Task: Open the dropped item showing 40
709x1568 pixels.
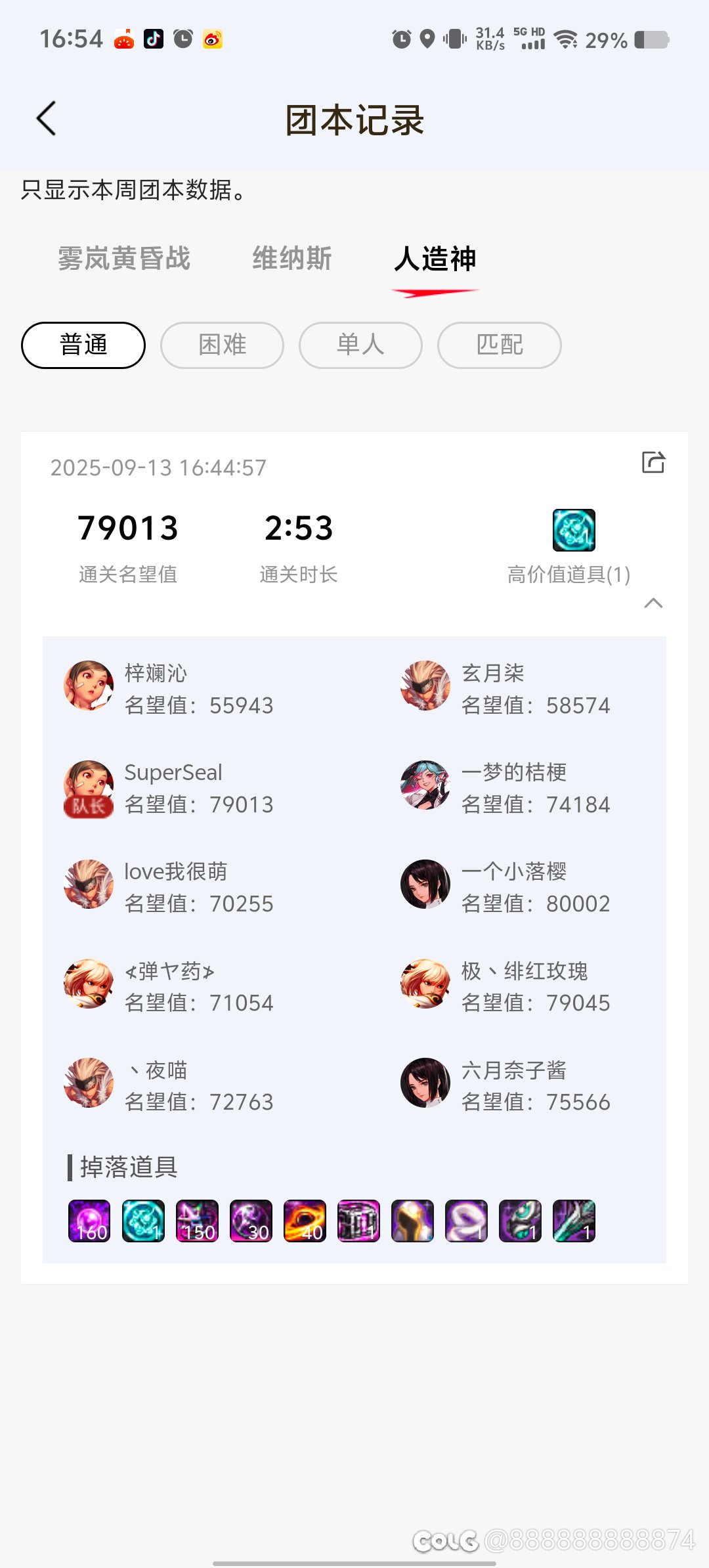Action: click(x=305, y=1221)
